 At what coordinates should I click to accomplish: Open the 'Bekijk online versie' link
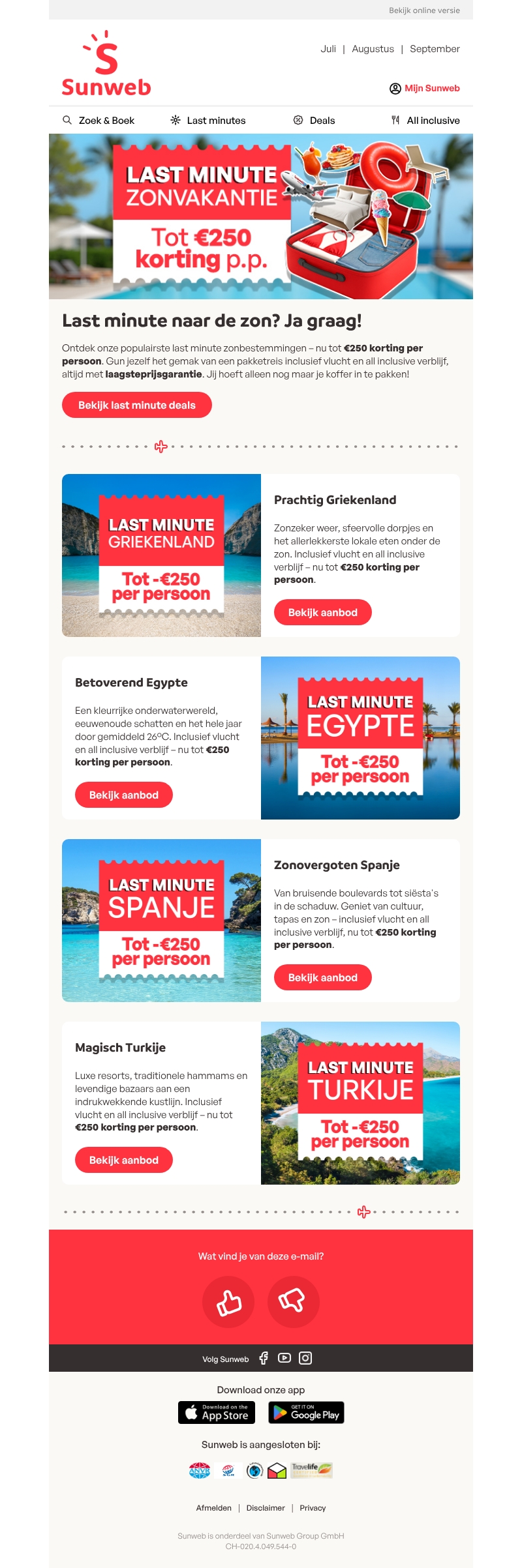click(424, 10)
